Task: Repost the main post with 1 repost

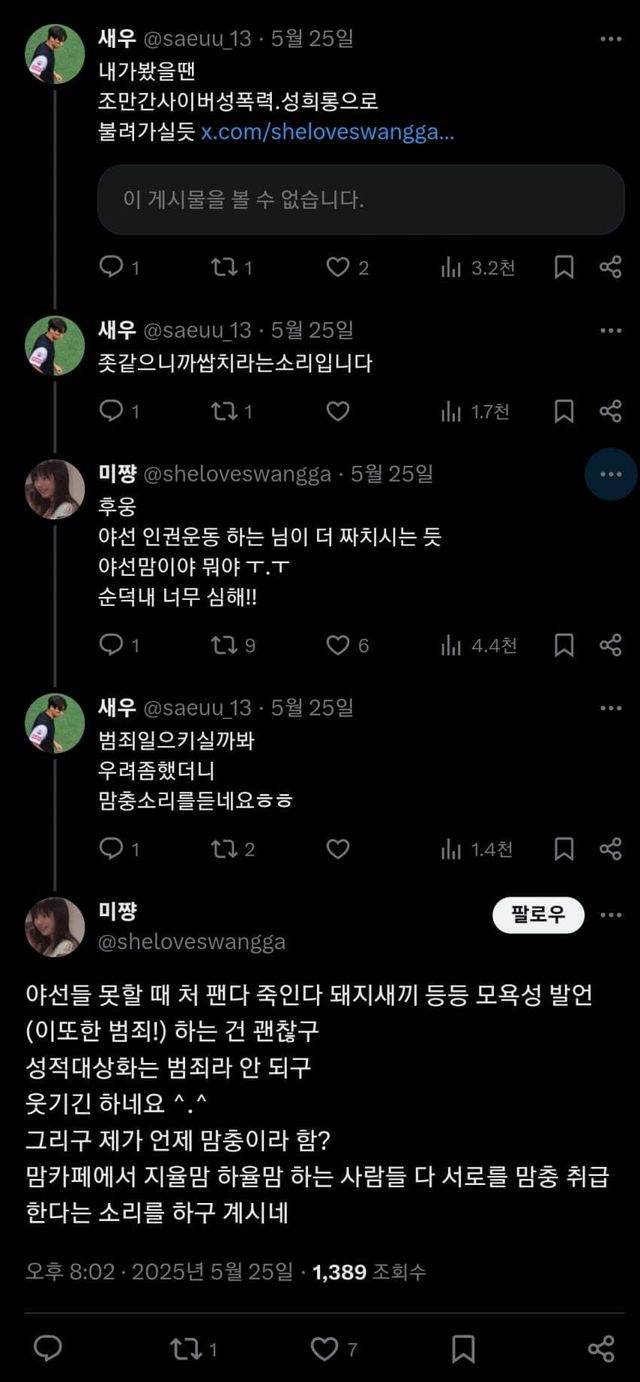Action: [185, 1349]
